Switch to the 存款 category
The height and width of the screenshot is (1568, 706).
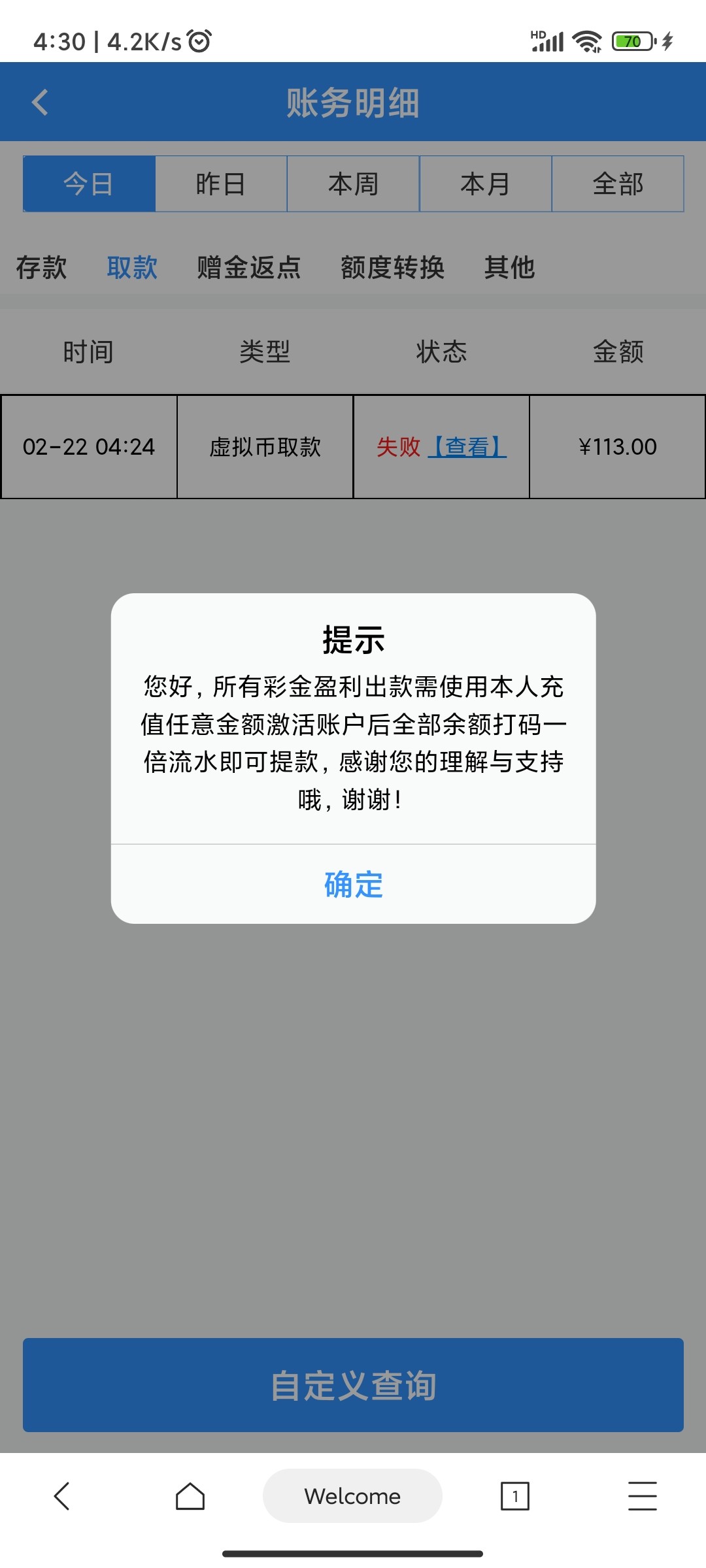click(x=41, y=268)
